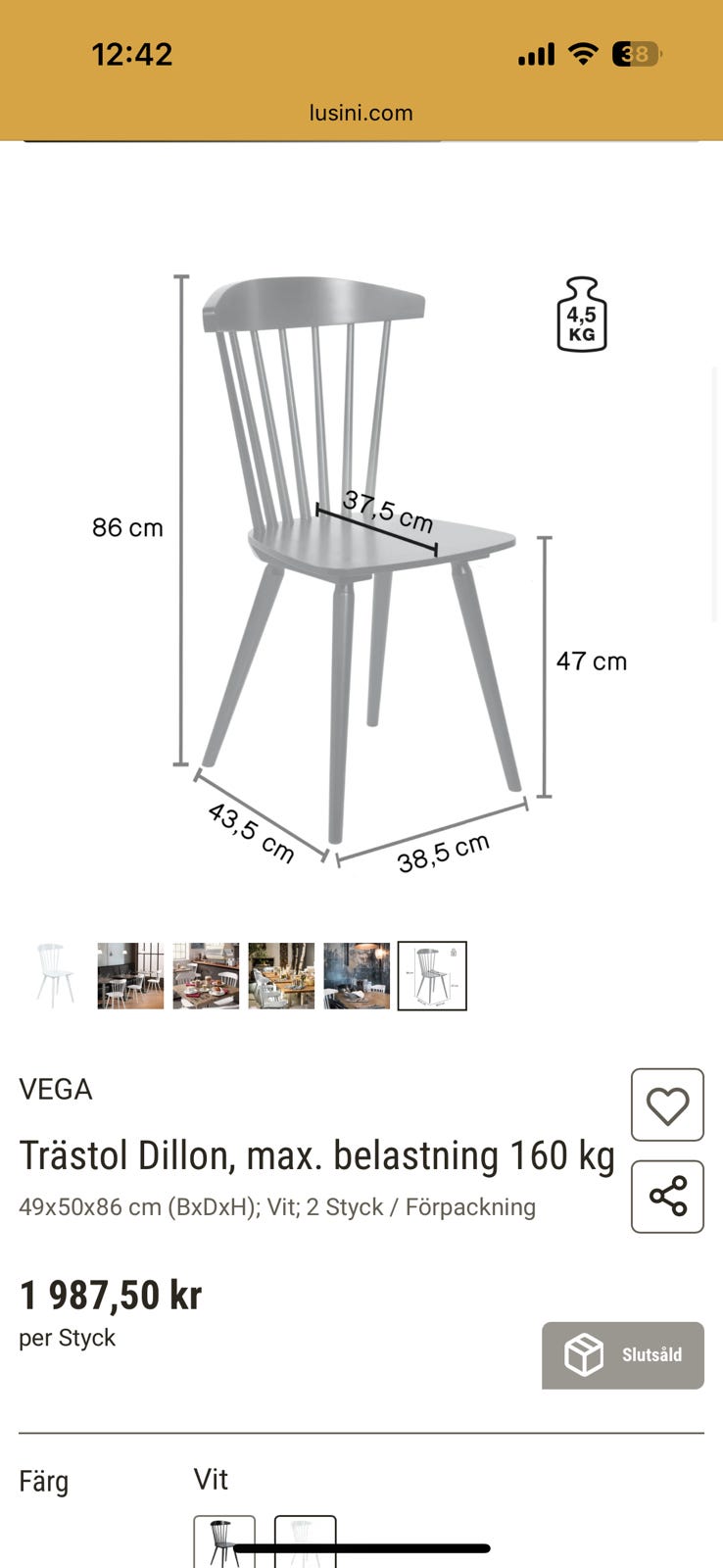Tap the lusini.com address bar
The height and width of the screenshot is (1568, 723).
pyautogui.click(x=361, y=112)
